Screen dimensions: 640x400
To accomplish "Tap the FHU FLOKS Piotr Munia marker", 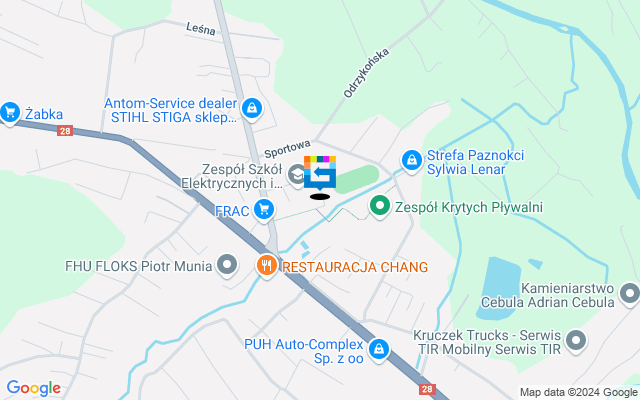I will point(228,266).
